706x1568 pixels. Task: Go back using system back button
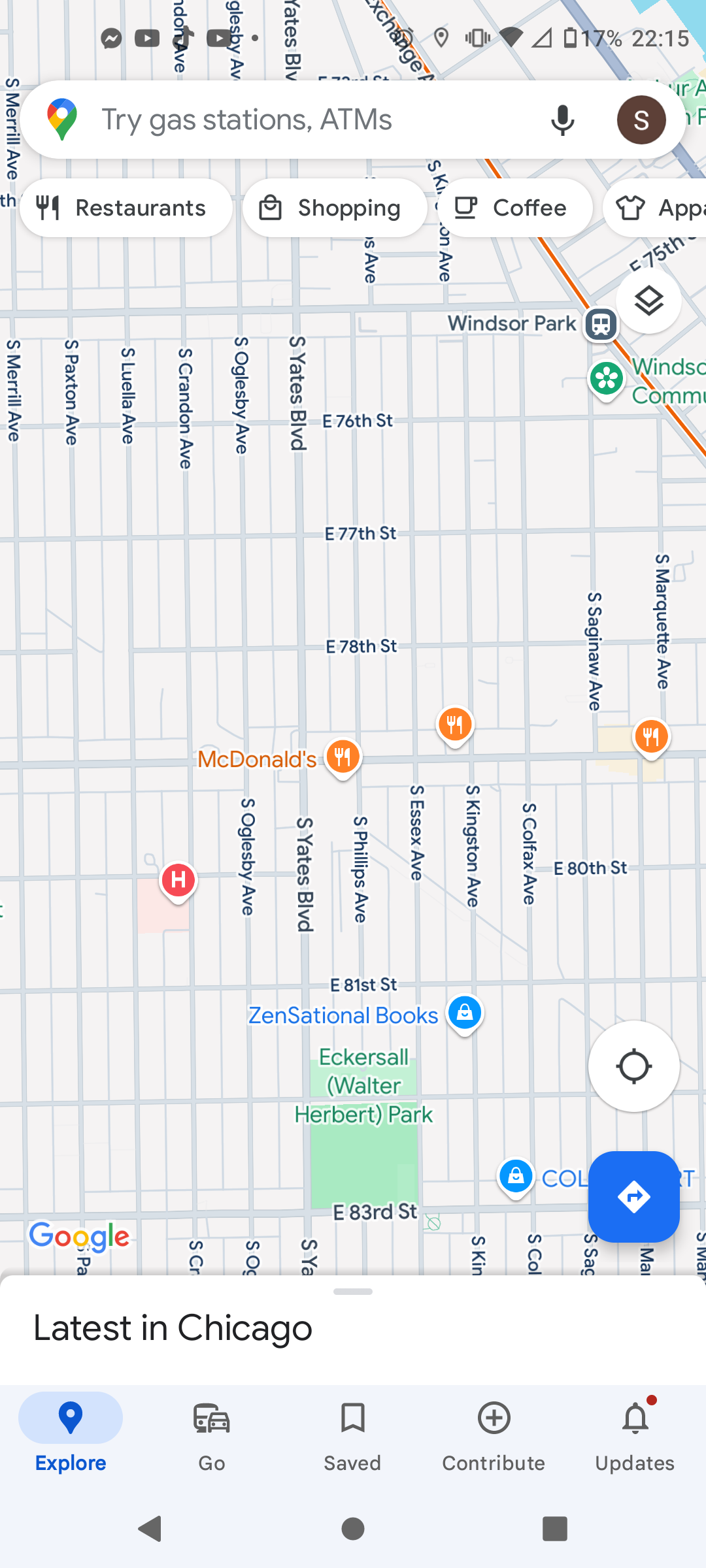tap(150, 1529)
